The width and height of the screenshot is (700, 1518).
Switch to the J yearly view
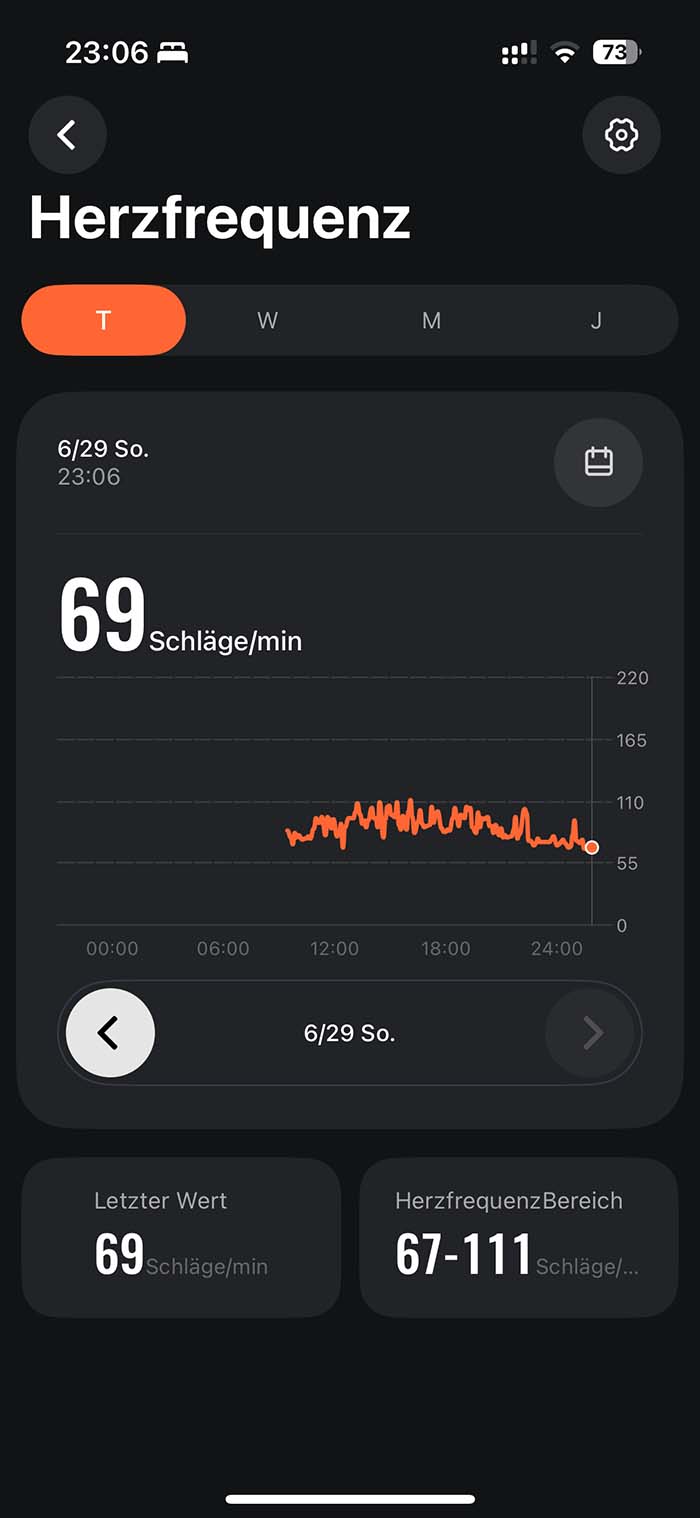596,320
